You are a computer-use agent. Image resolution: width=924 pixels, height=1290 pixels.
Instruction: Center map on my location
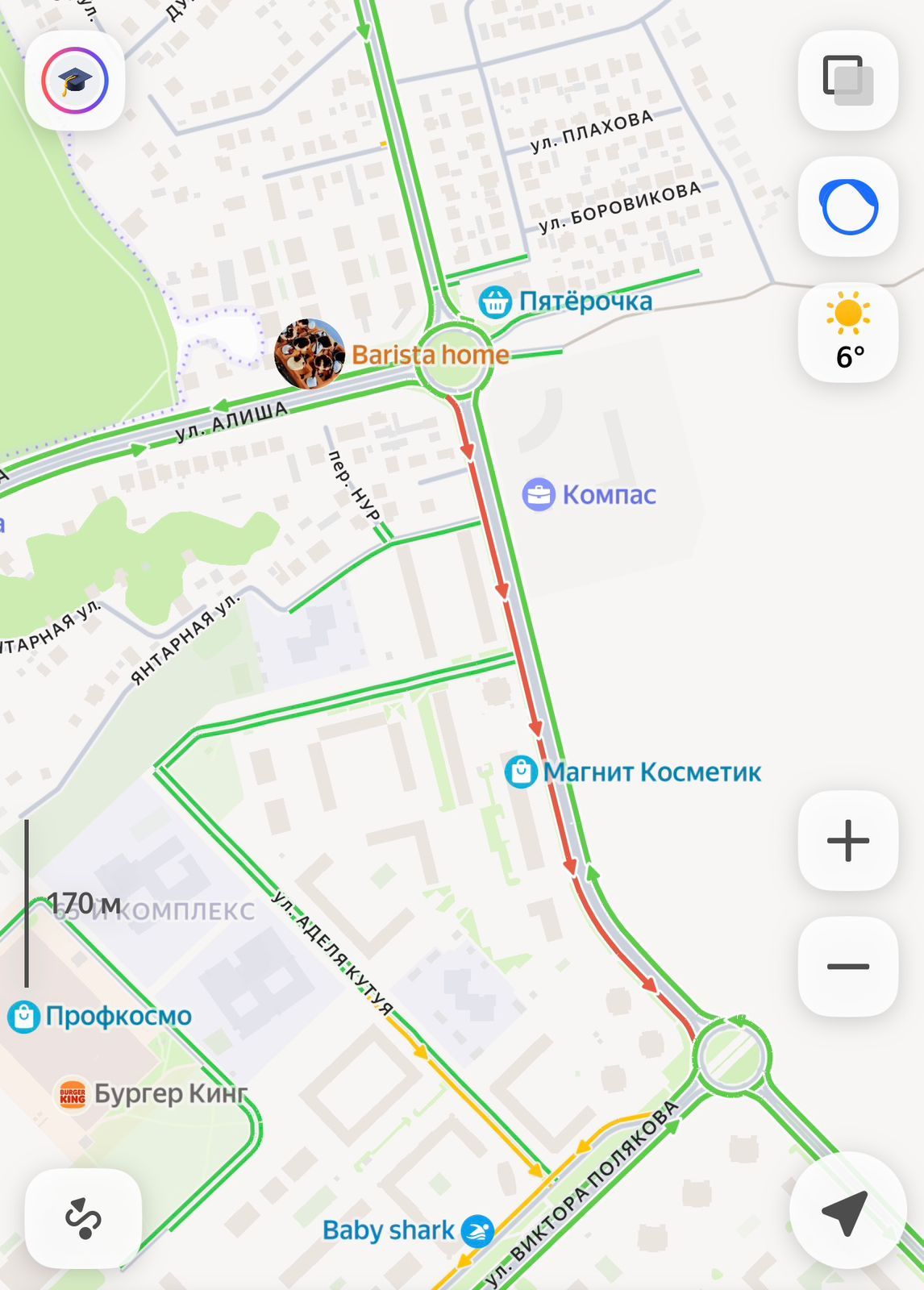pos(846,1211)
